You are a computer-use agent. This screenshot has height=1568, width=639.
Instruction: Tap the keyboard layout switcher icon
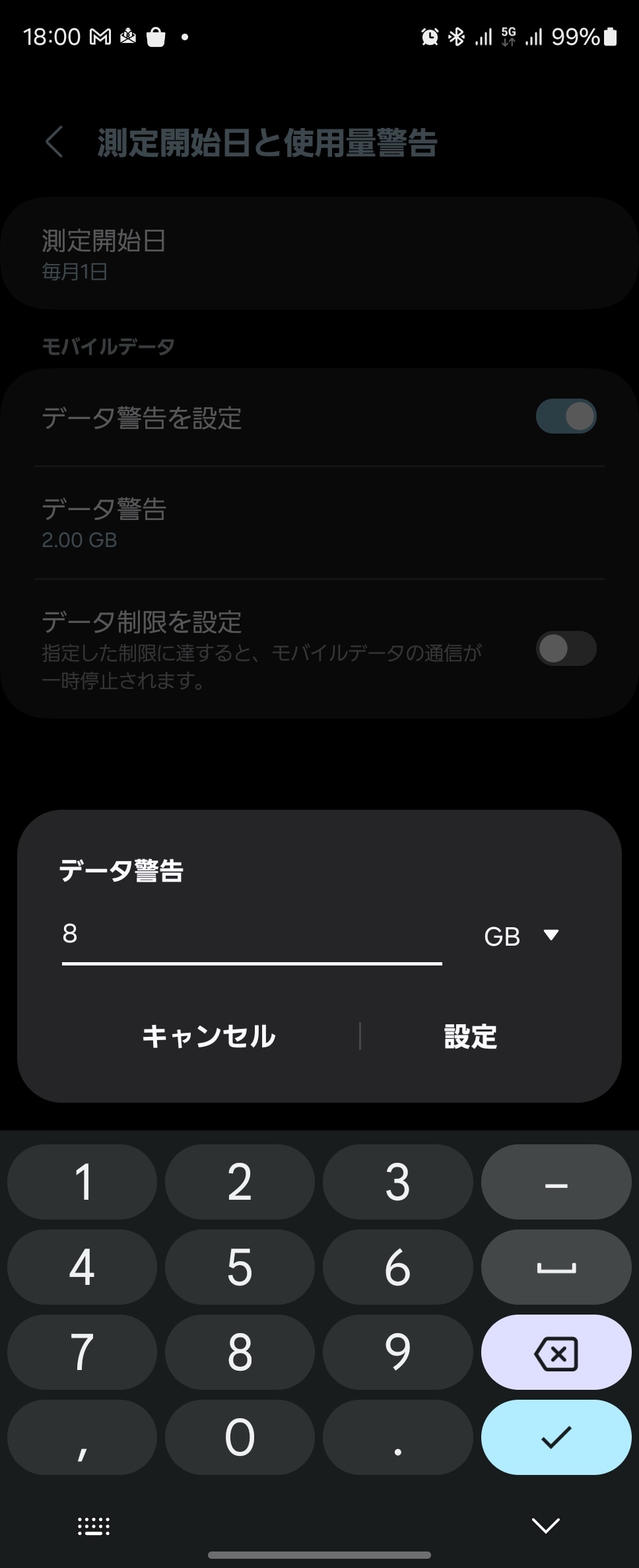pyautogui.click(x=94, y=1526)
